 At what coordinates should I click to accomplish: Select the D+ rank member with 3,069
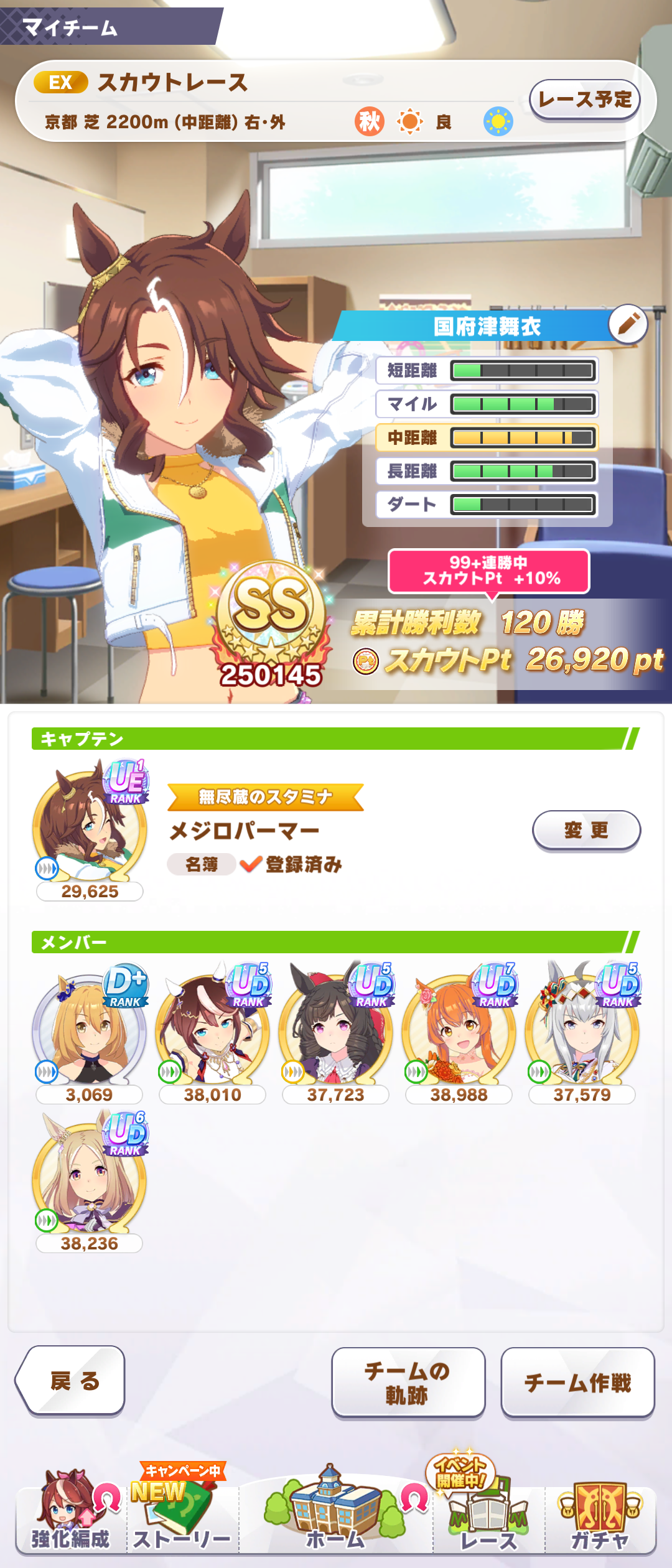(90, 1030)
